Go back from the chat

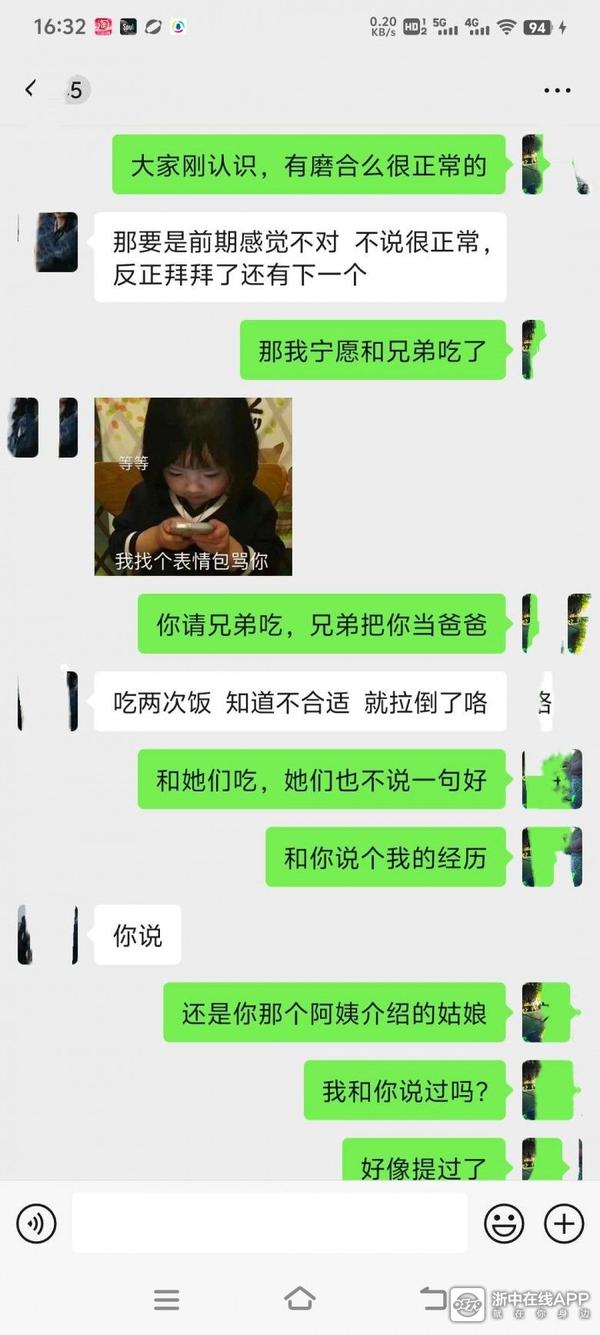[30, 89]
